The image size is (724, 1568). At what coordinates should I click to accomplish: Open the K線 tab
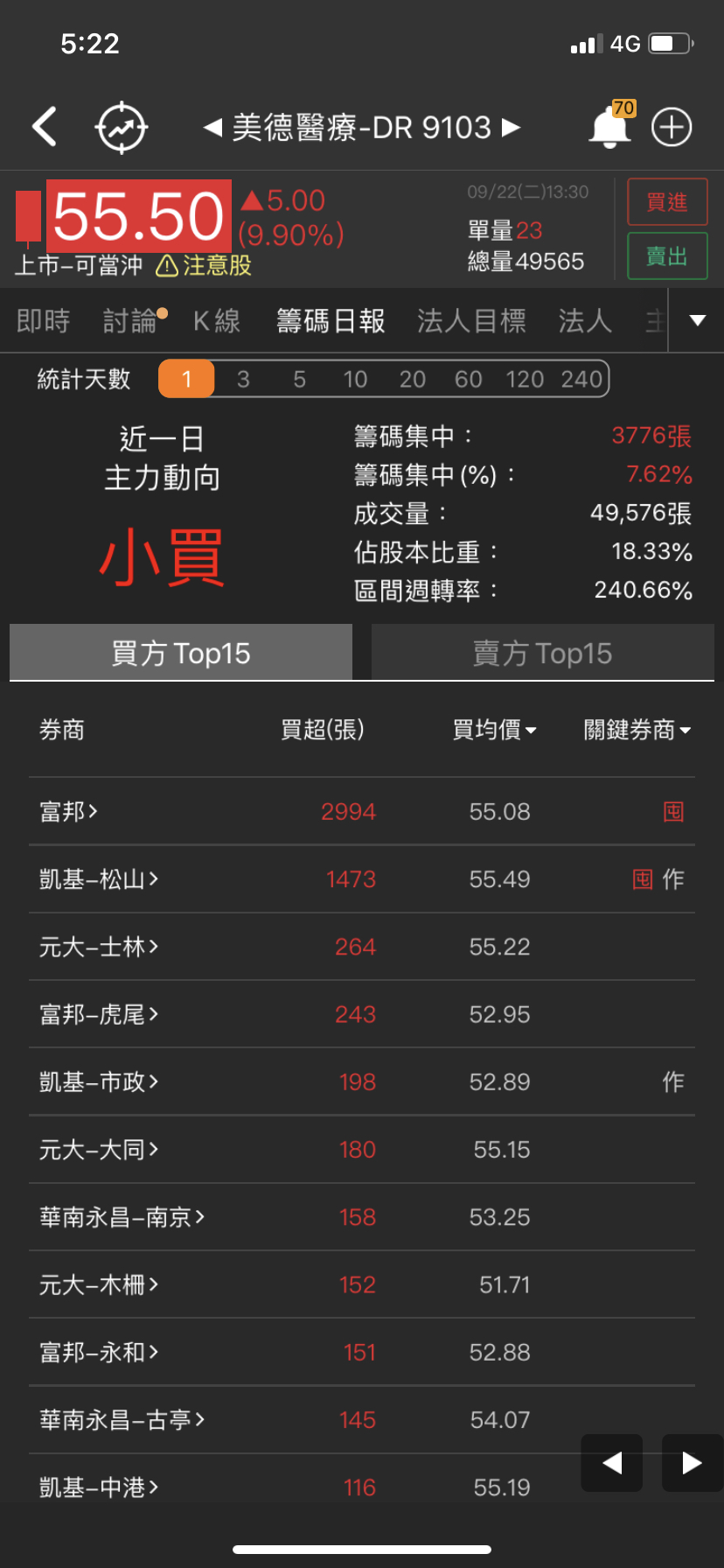(217, 321)
